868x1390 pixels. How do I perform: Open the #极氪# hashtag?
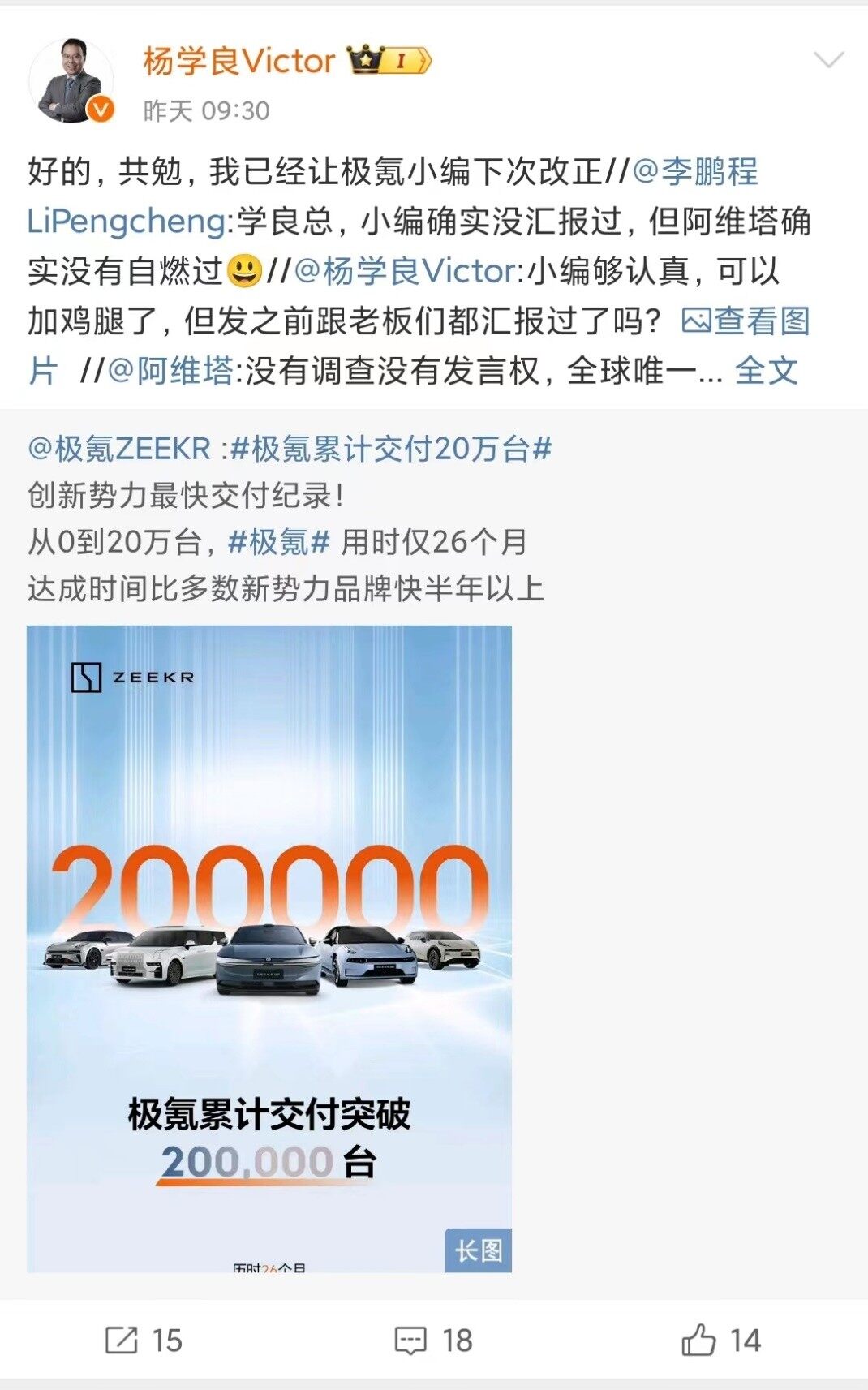click(278, 542)
